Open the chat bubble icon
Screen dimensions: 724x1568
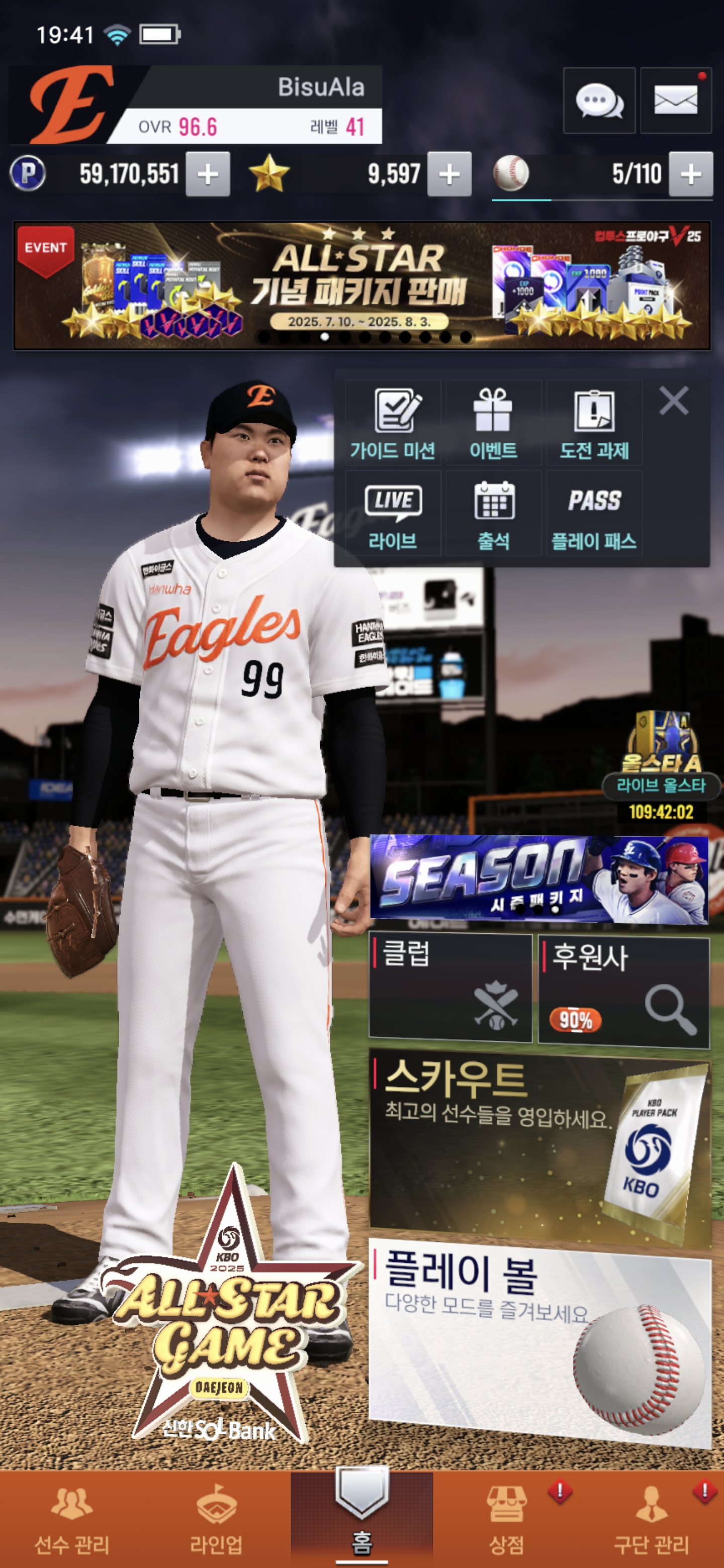(x=599, y=101)
